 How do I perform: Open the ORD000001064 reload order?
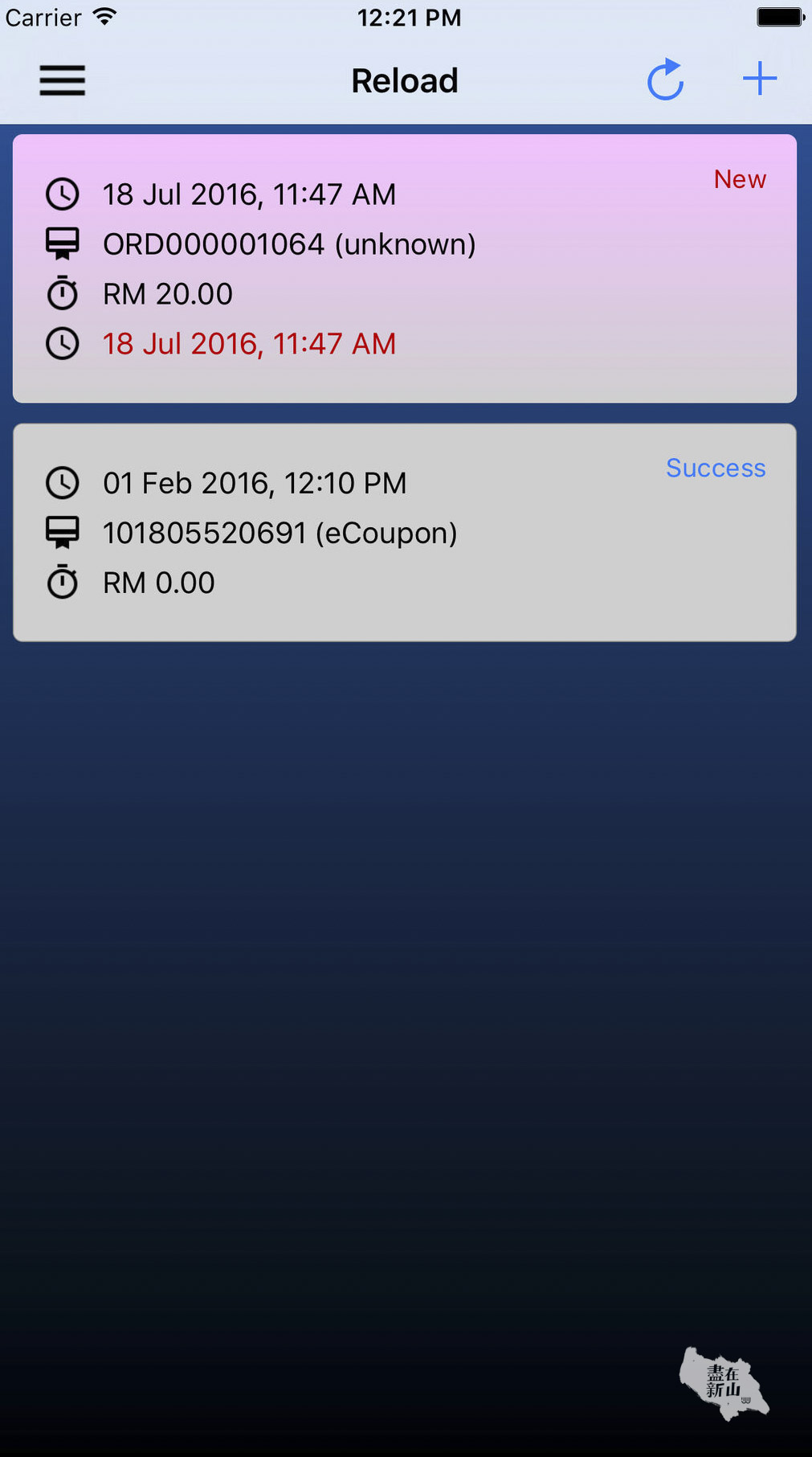(404, 268)
